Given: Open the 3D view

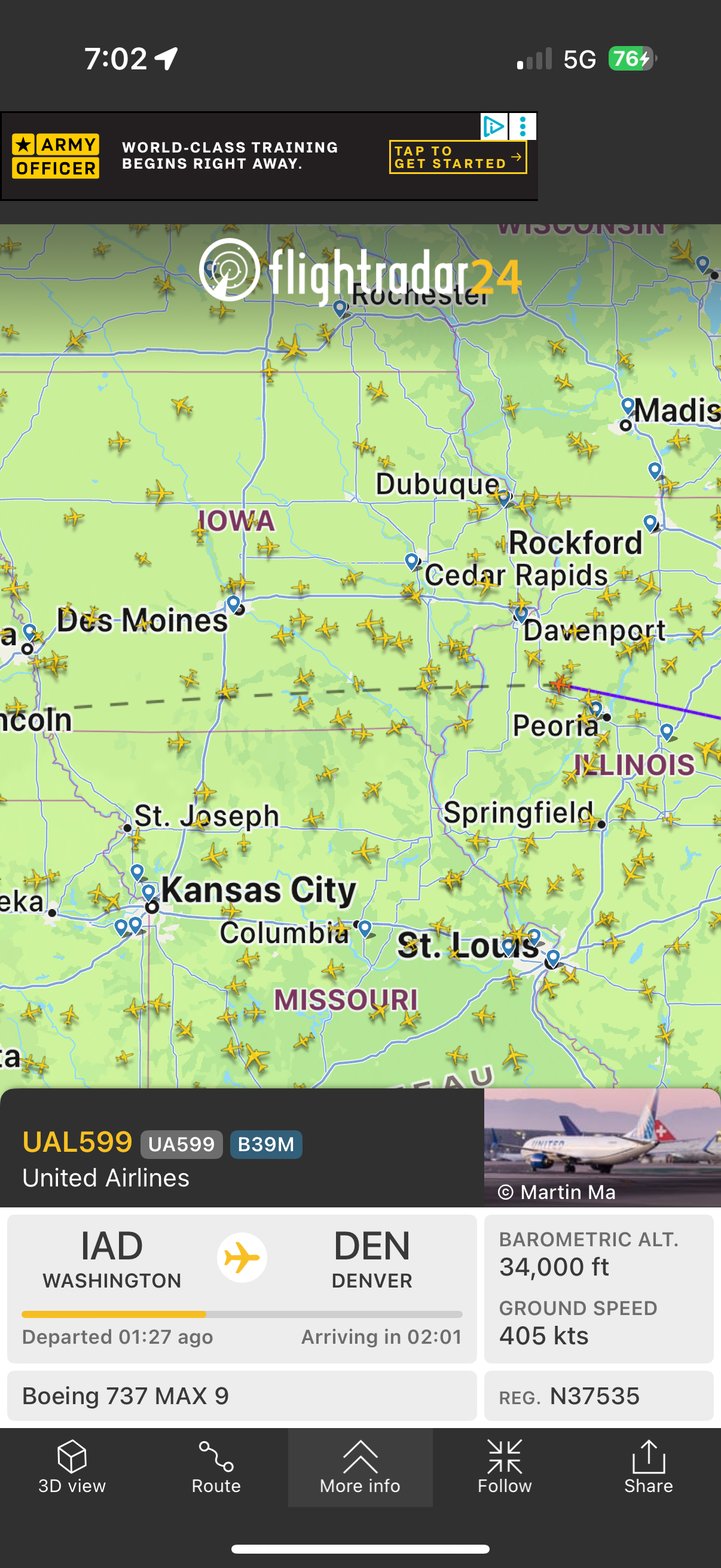Looking at the screenshot, I should pos(72,1466).
